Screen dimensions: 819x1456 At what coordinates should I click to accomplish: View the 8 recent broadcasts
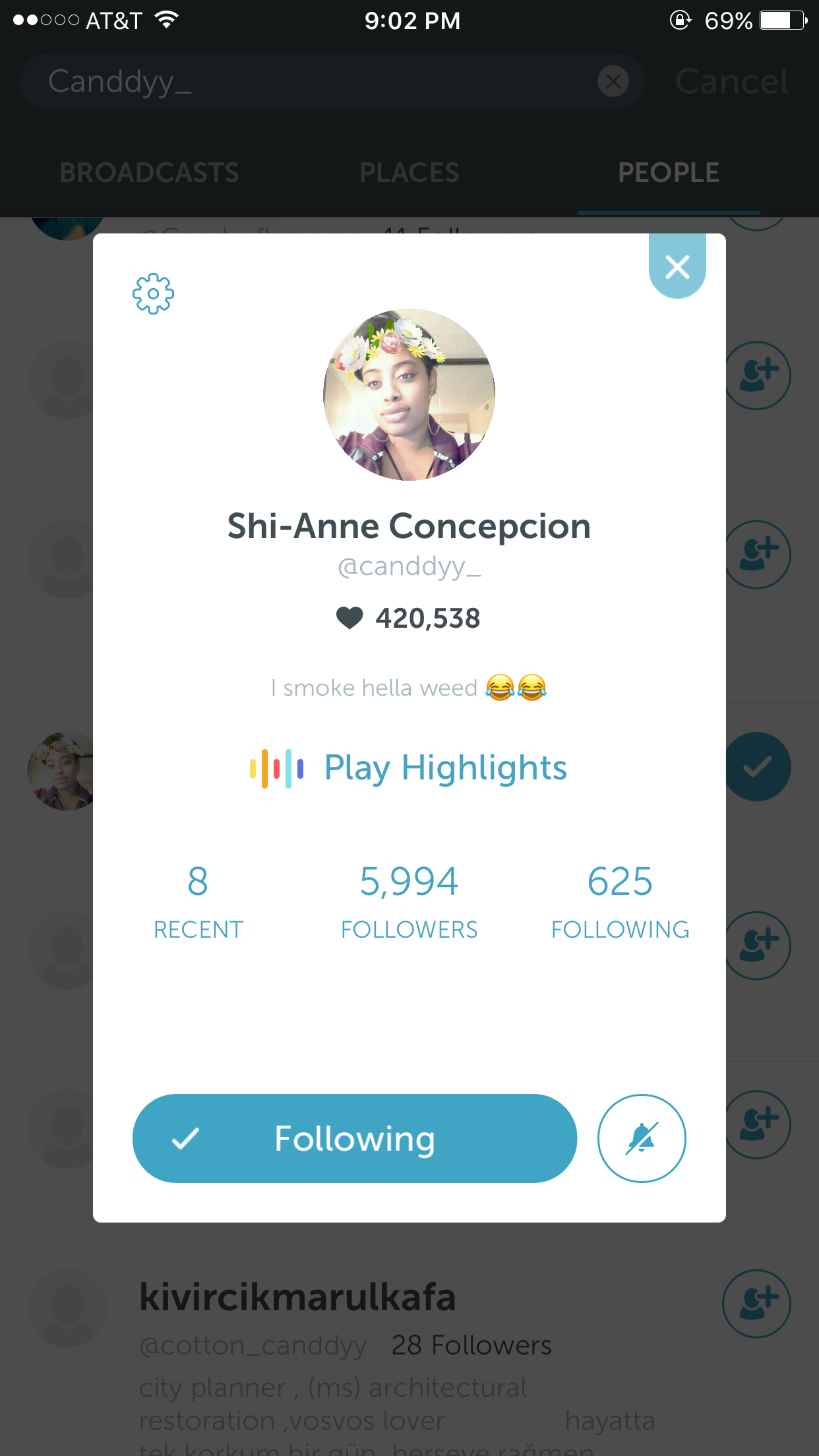[198, 901]
